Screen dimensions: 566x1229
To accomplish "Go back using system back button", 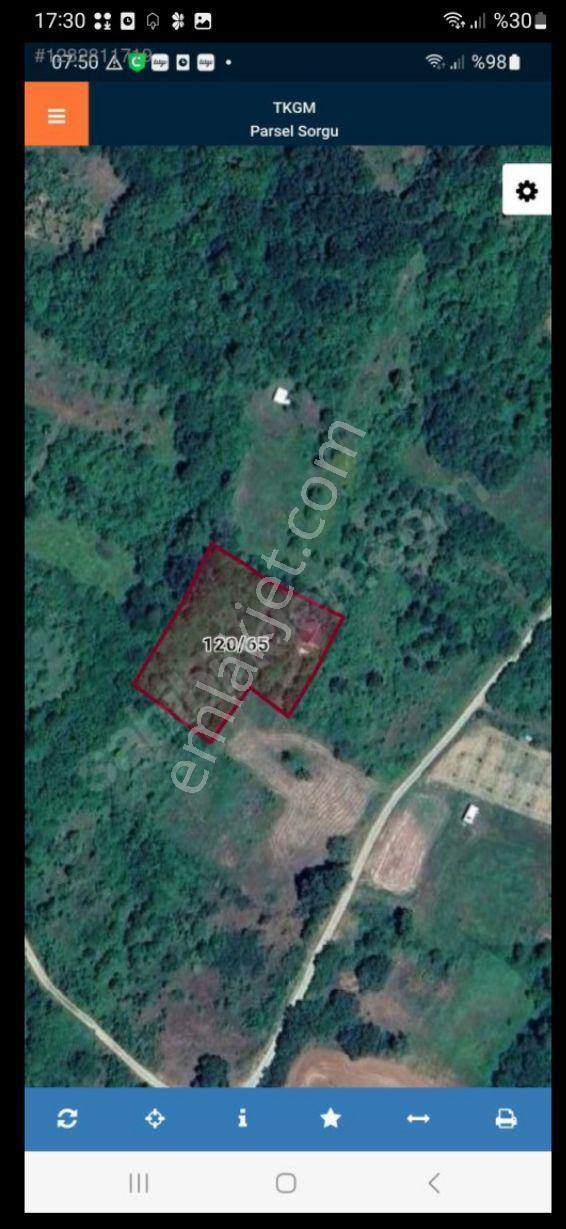I will click(x=434, y=1183).
